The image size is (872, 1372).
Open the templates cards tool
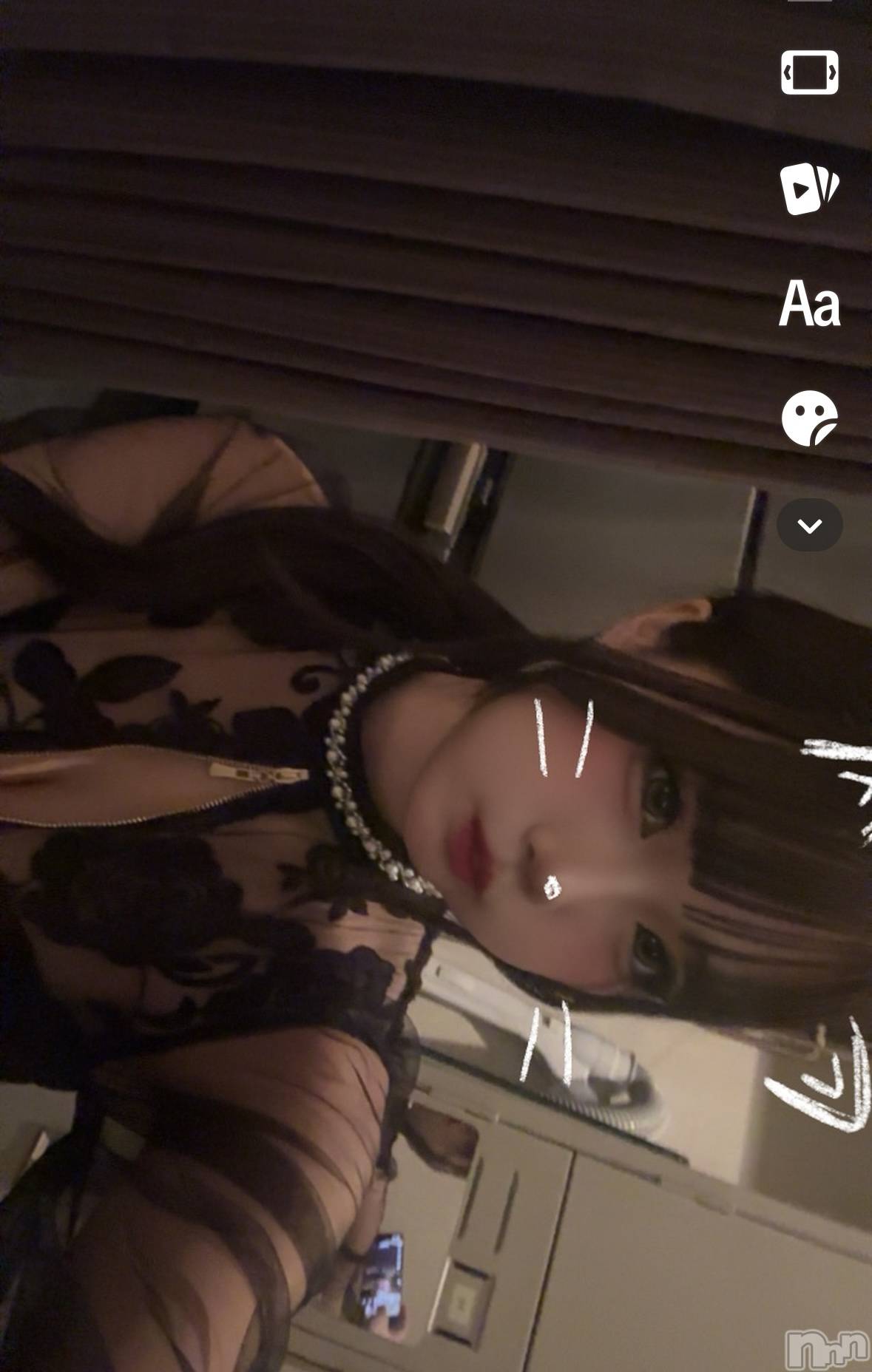[x=809, y=189]
